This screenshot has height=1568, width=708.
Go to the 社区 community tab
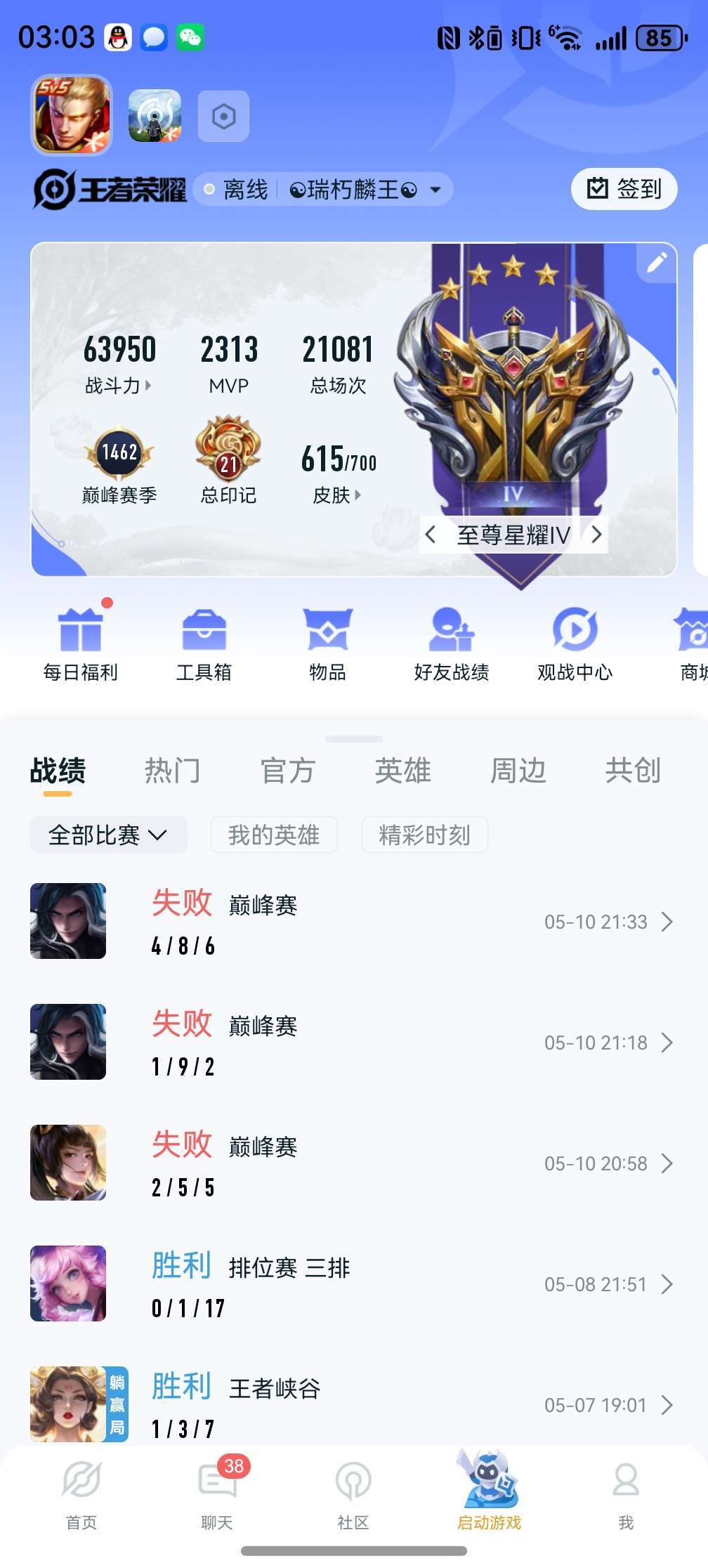(x=353, y=1492)
